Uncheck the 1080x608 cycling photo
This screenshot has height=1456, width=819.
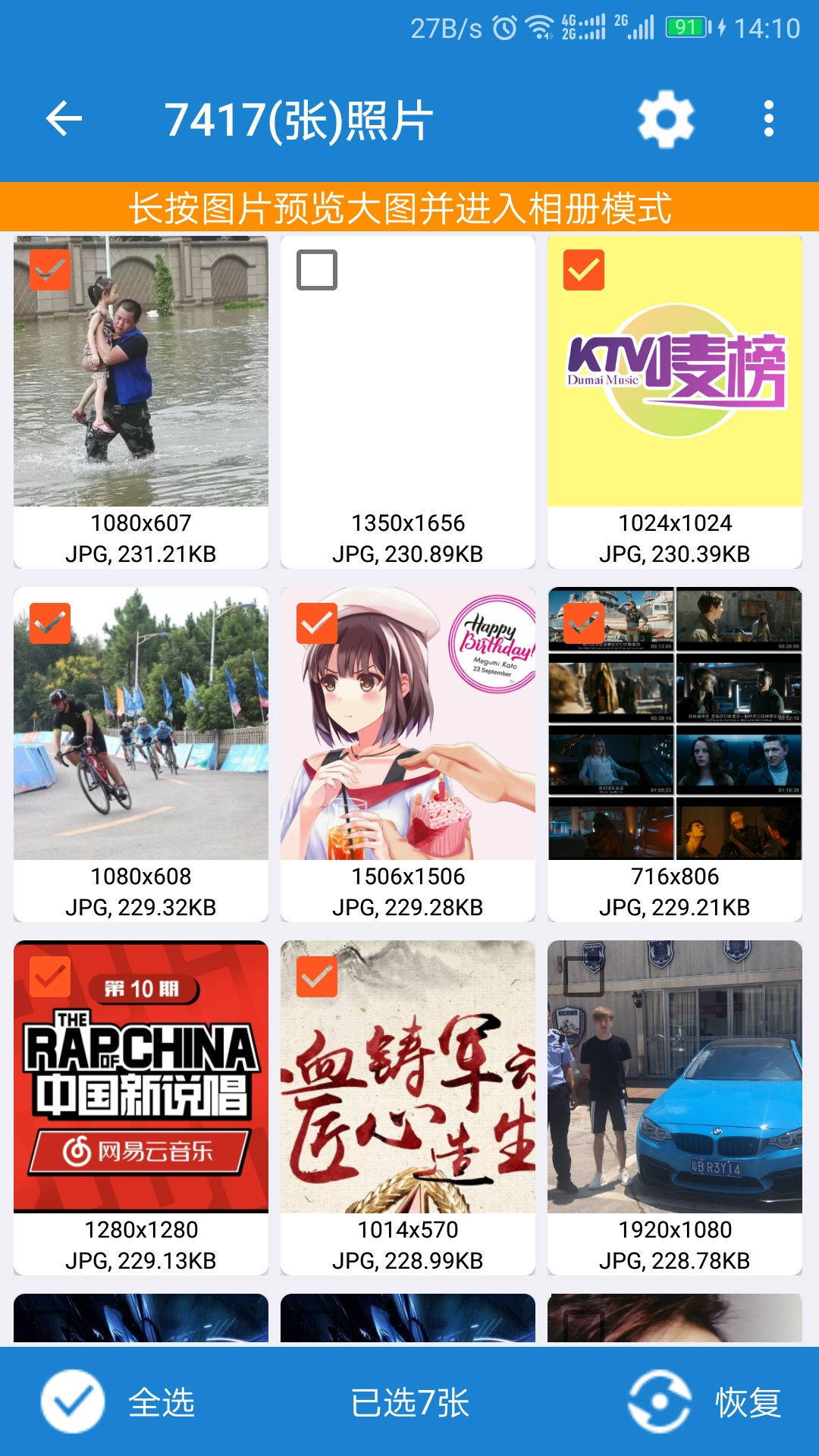tap(50, 623)
